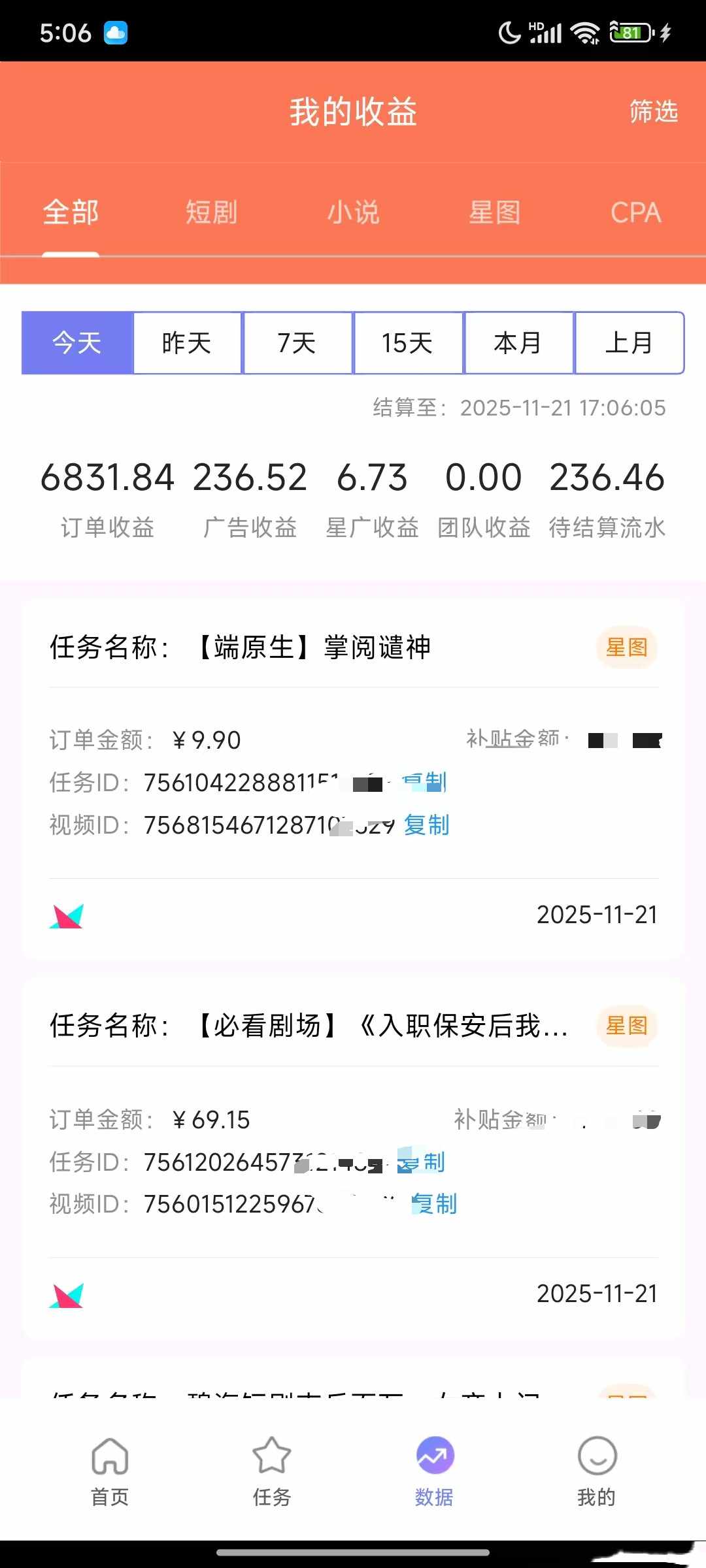The height and width of the screenshot is (1568, 706).
Task: Switch to the 短剧 tab
Action: coord(210,212)
